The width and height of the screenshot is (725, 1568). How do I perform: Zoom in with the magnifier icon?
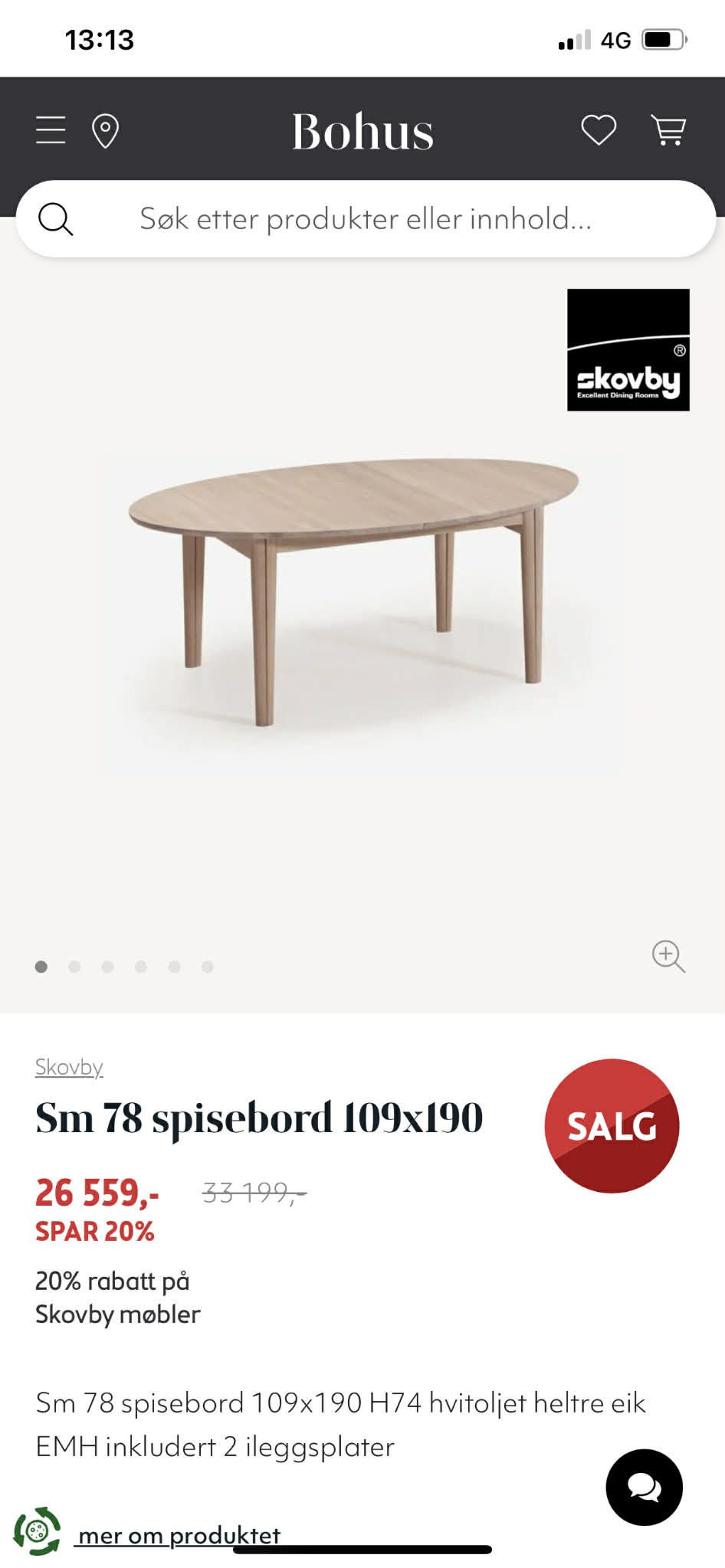point(668,956)
